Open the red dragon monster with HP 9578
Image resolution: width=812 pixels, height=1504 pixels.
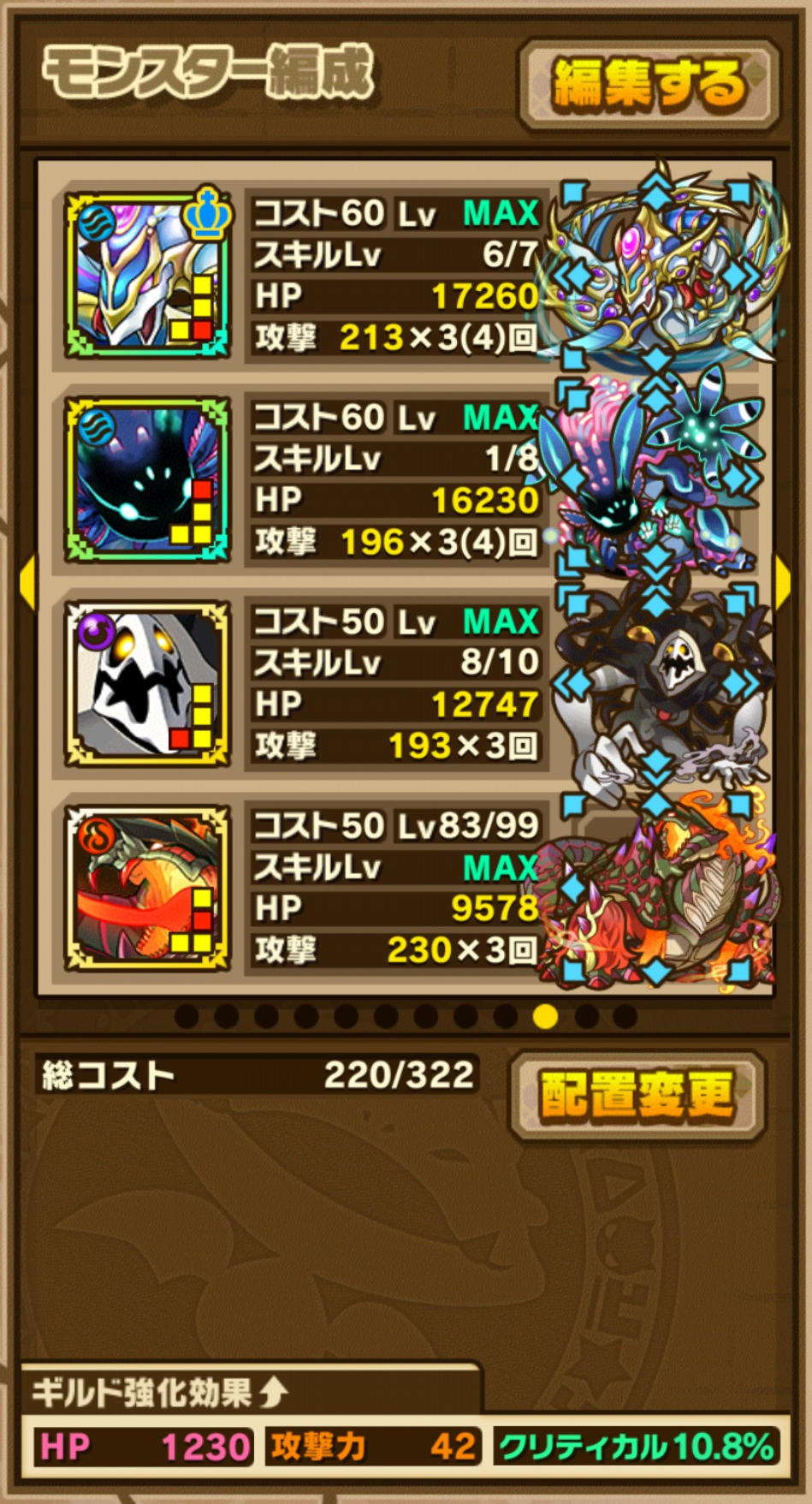pos(148,888)
